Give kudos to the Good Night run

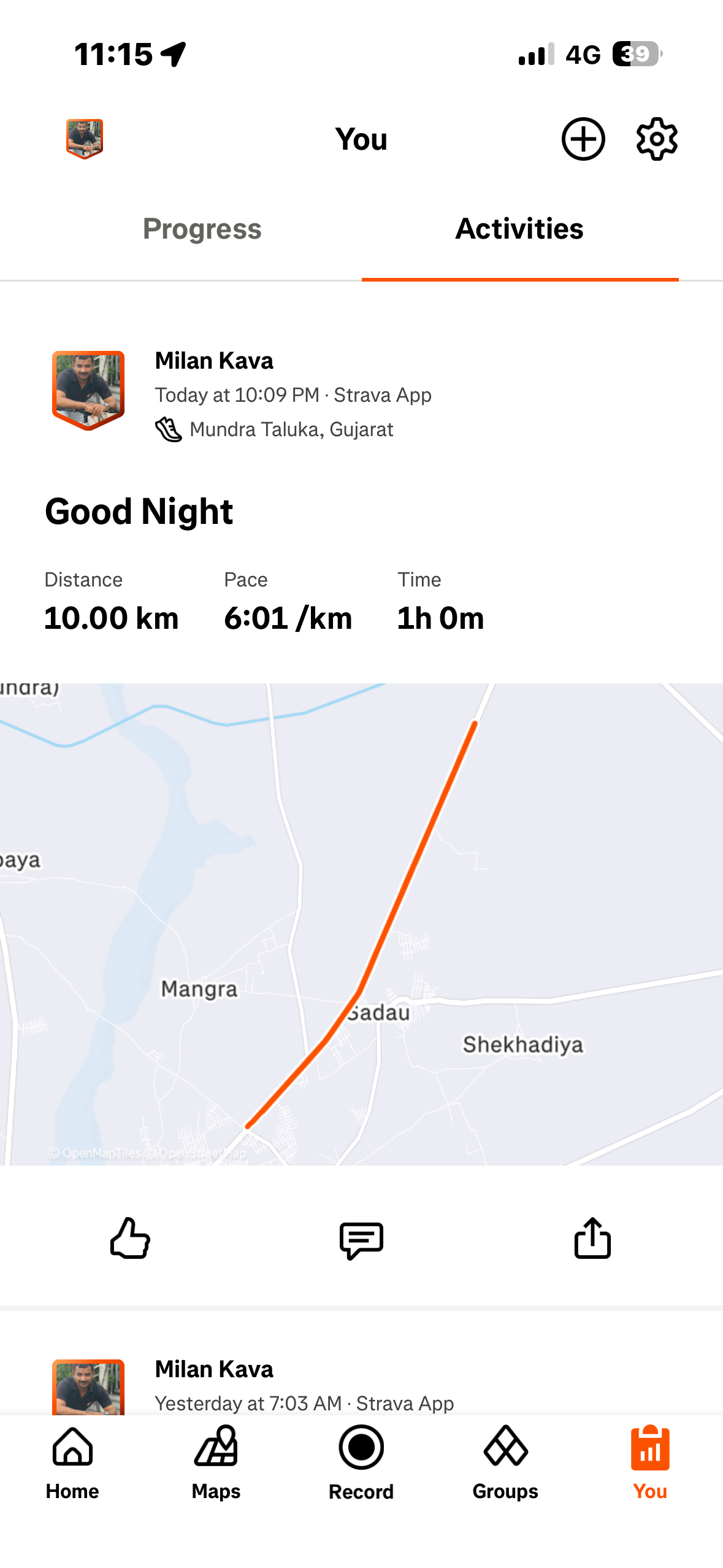pyautogui.click(x=130, y=1238)
